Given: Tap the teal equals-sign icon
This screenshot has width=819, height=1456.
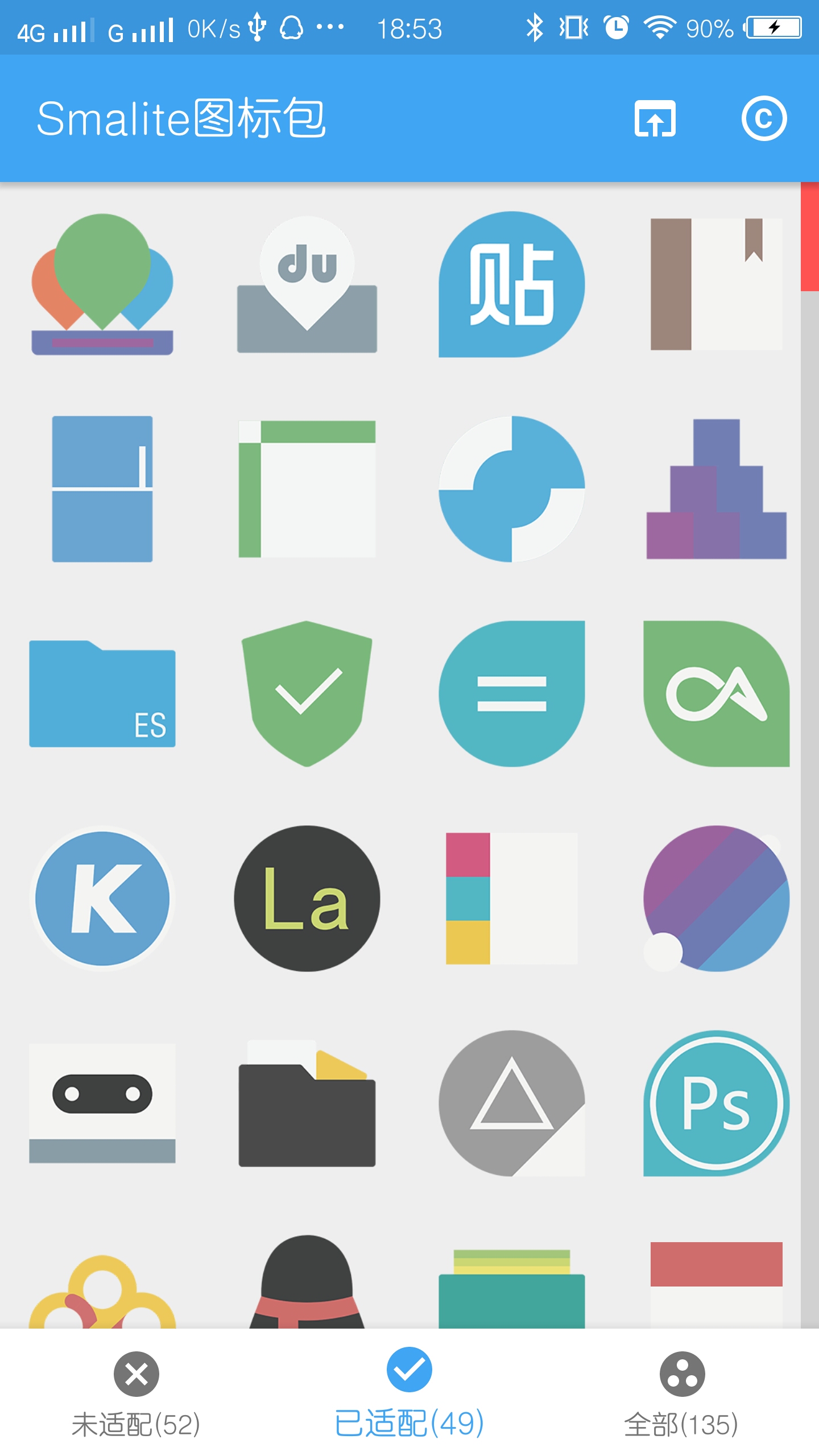Looking at the screenshot, I should pos(511,694).
